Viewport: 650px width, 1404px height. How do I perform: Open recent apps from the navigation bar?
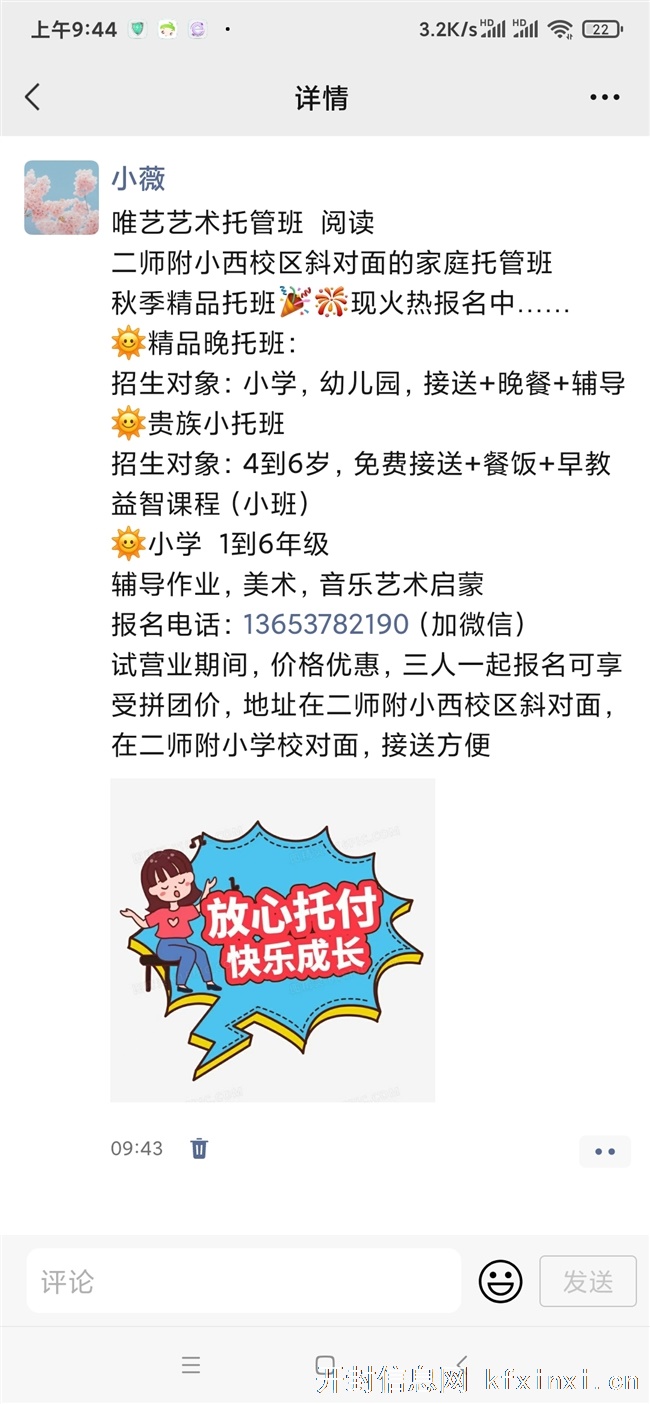coord(191,1366)
